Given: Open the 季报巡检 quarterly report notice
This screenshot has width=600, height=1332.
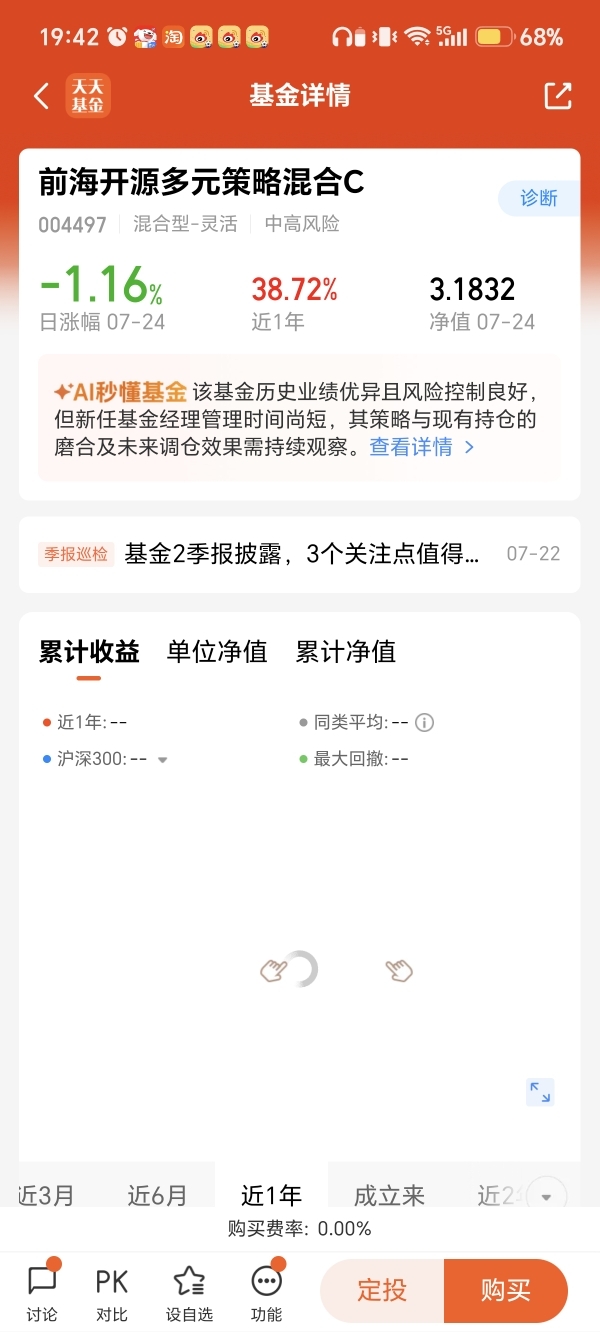Looking at the screenshot, I should click(300, 554).
